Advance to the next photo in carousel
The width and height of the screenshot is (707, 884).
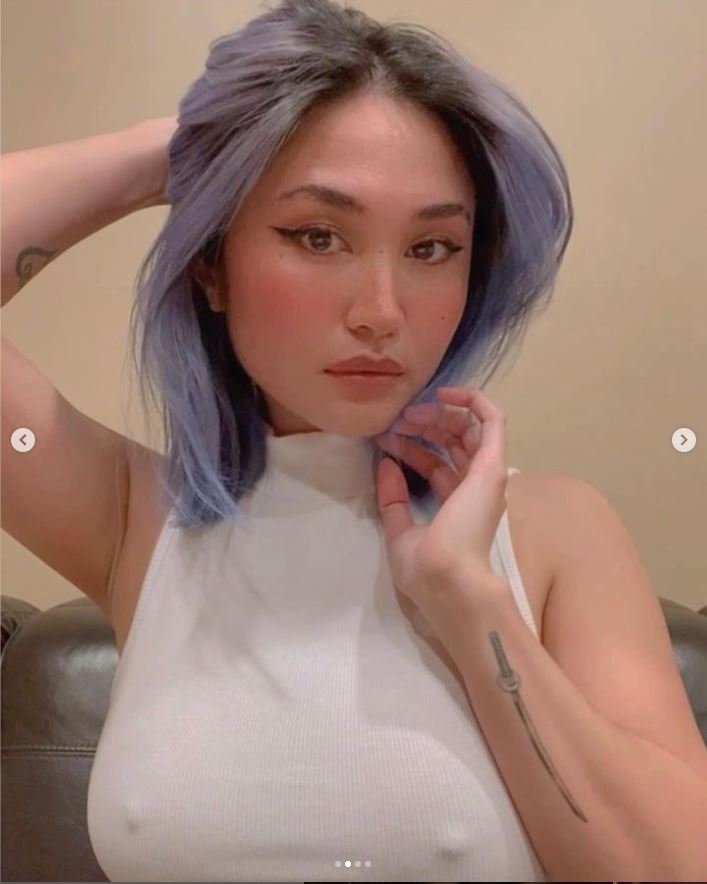683,440
